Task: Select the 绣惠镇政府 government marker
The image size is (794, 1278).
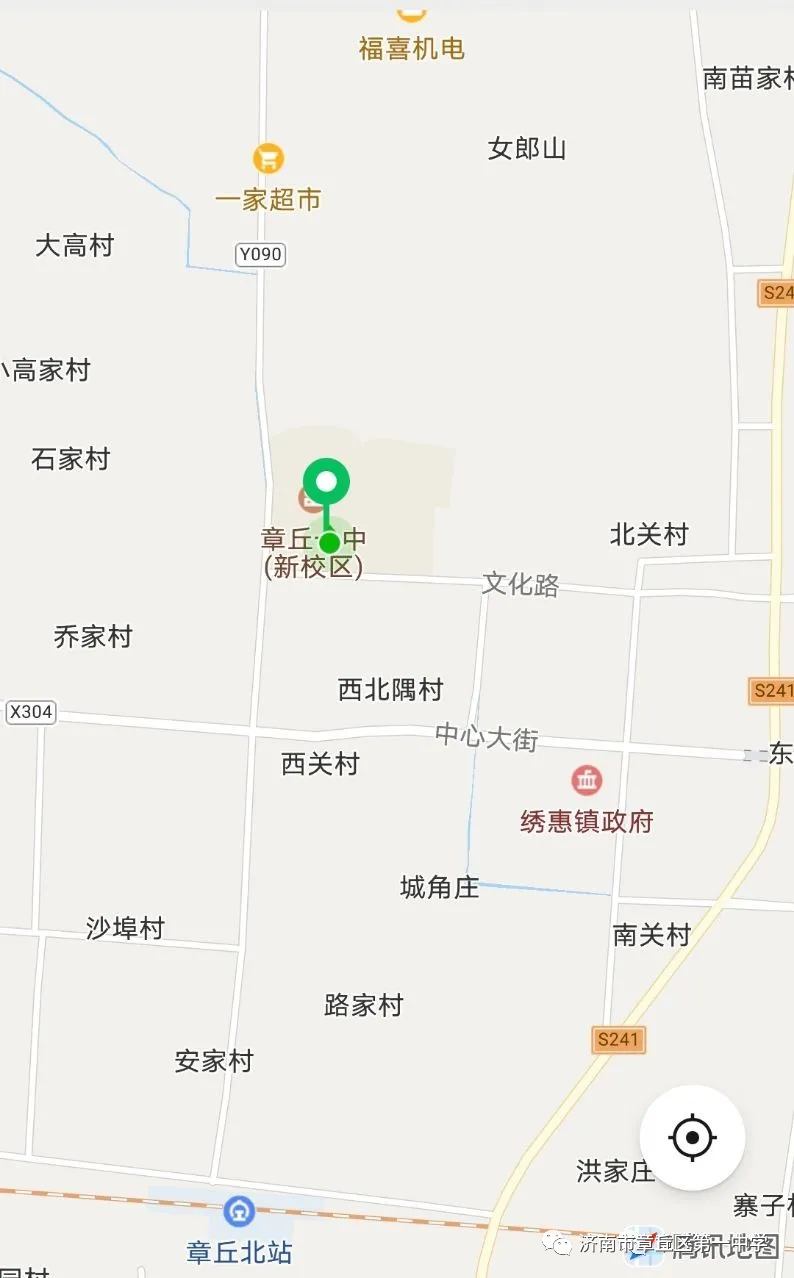Action: tap(587, 780)
